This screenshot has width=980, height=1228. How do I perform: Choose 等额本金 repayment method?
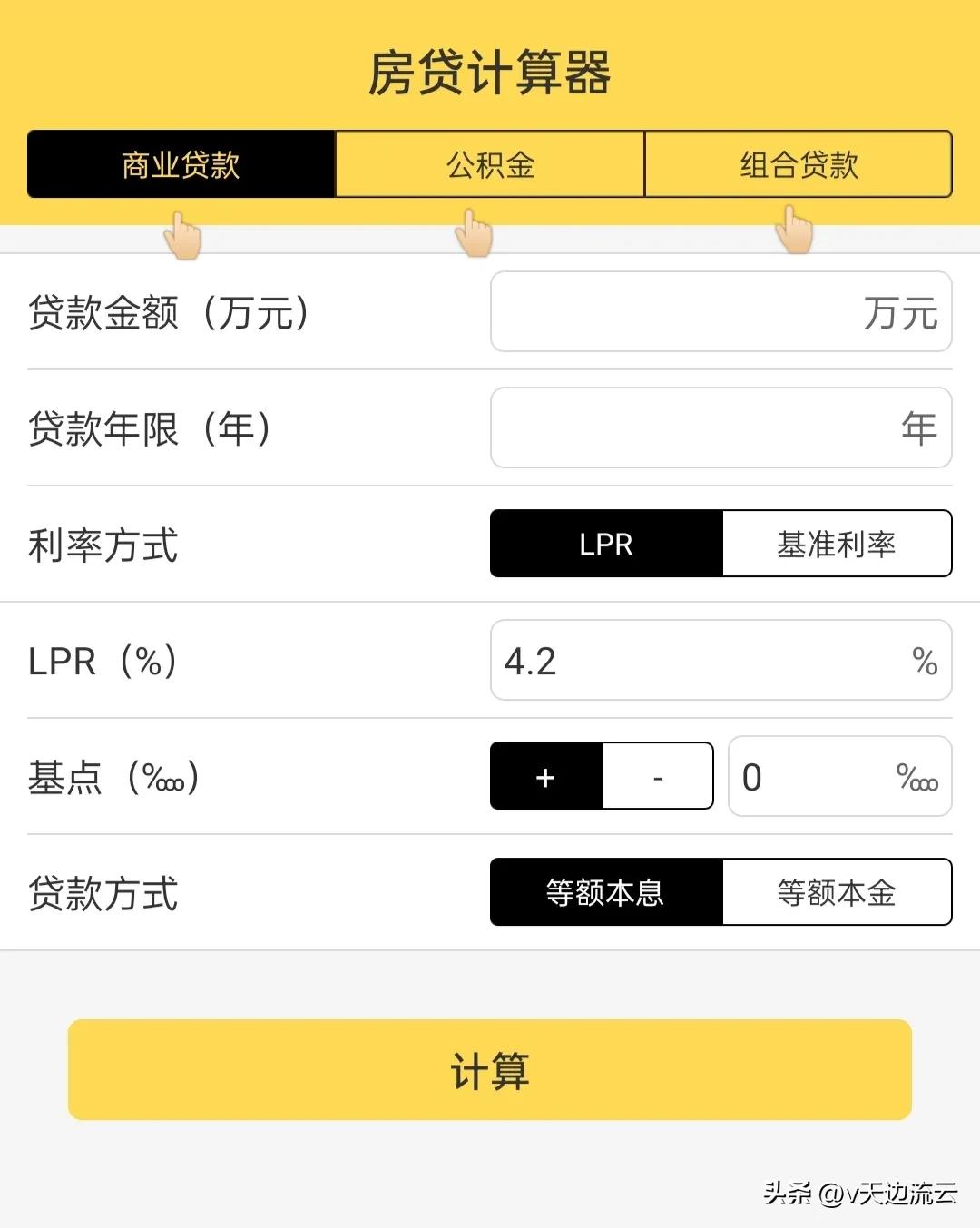point(837,892)
